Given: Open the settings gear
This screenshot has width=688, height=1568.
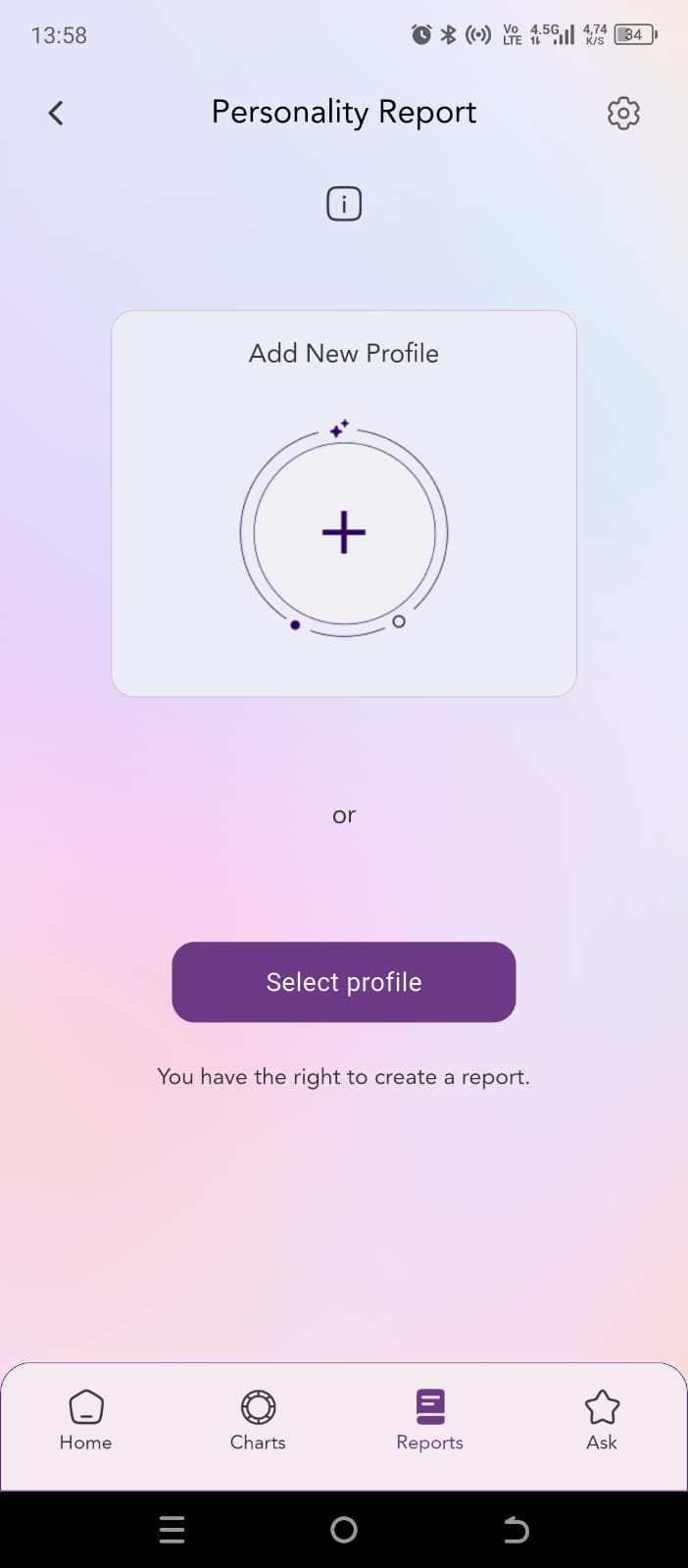Looking at the screenshot, I should (623, 114).
